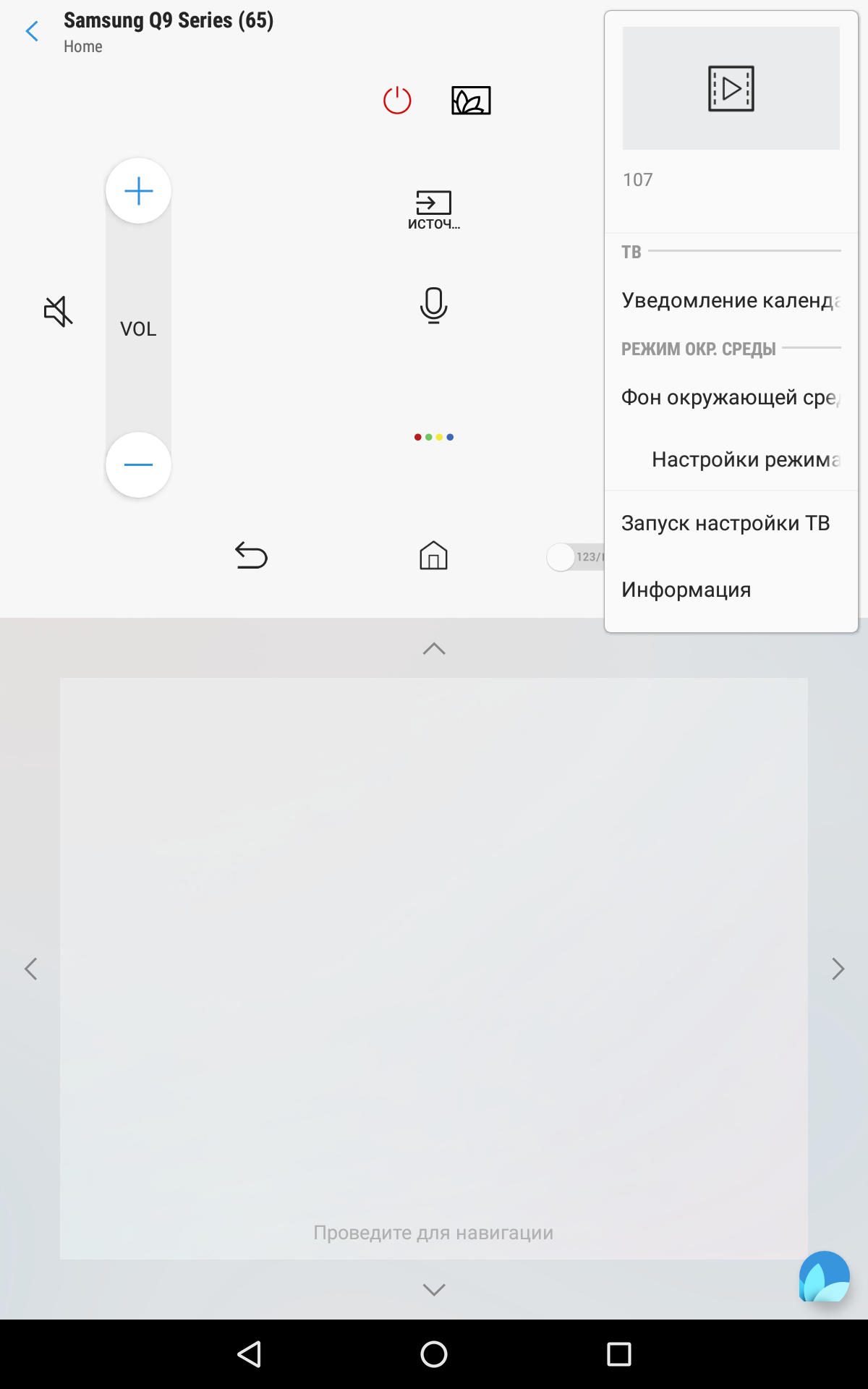Mute the TV sound
The height and width of the screenshot is (1389, 868).
point(58,311)
